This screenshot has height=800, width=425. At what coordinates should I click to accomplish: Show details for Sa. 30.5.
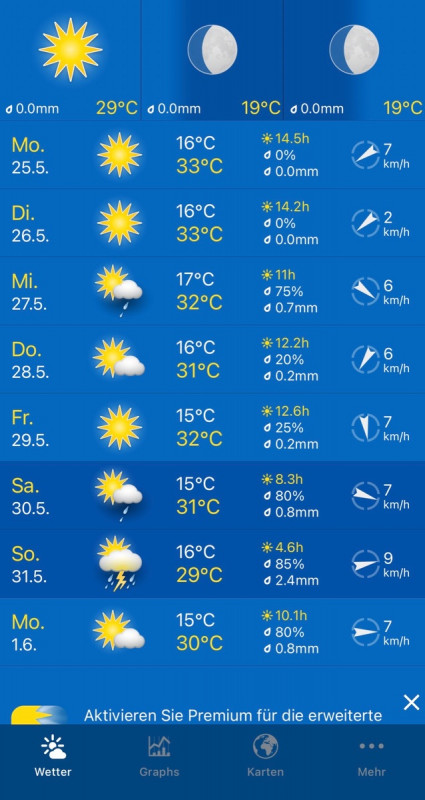pos(212,495)
